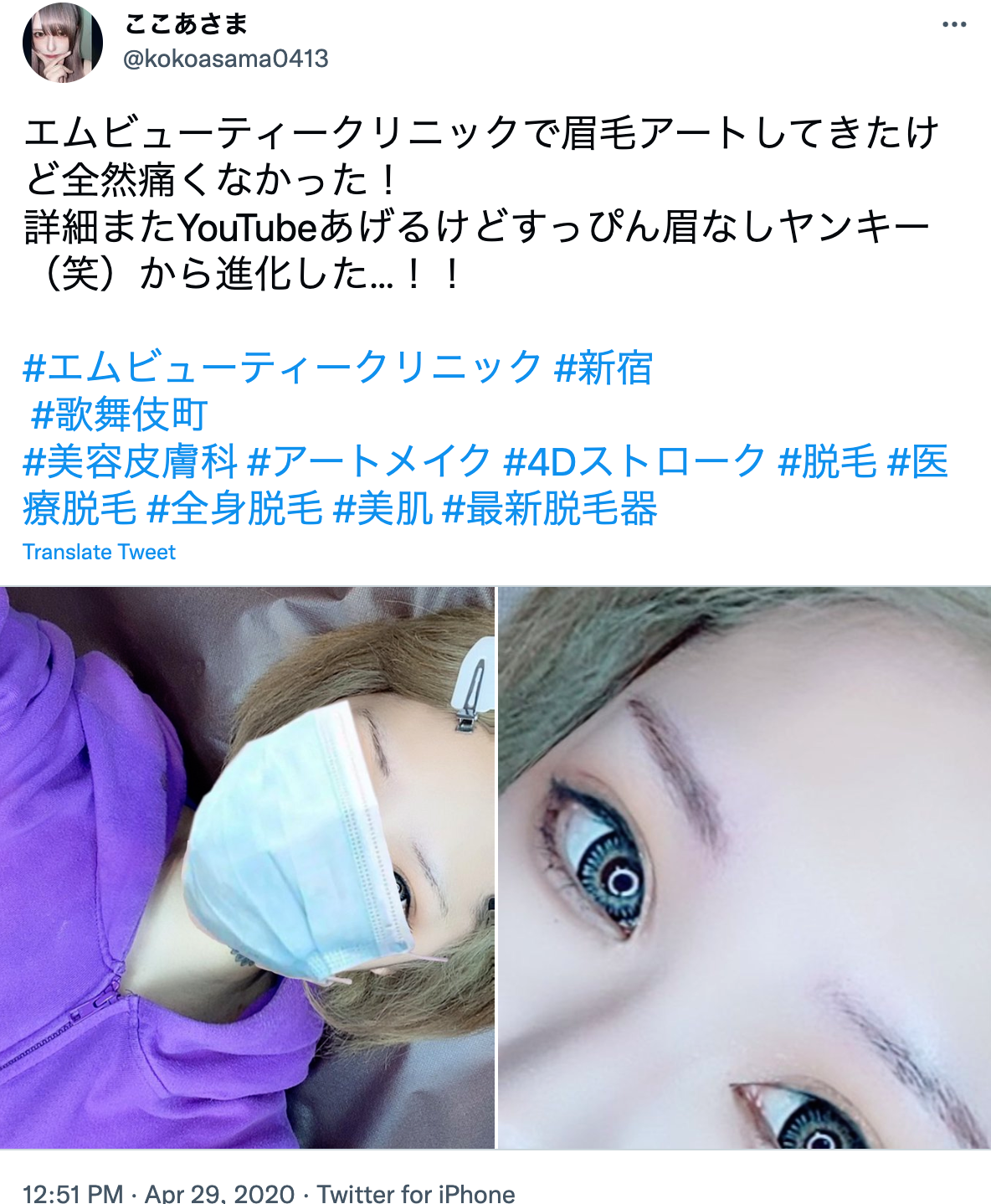Open hashtag #新宿
The height and width of the screenshot is (1204, 991).
(x=603, y=368)
